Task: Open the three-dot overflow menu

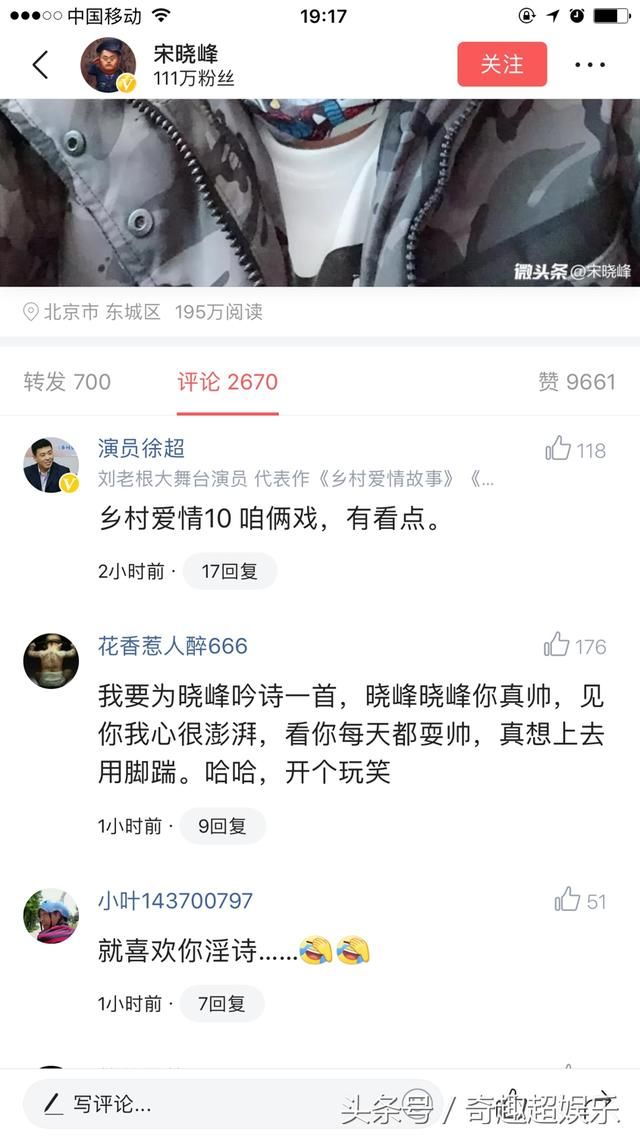Action: pos(590,65)
